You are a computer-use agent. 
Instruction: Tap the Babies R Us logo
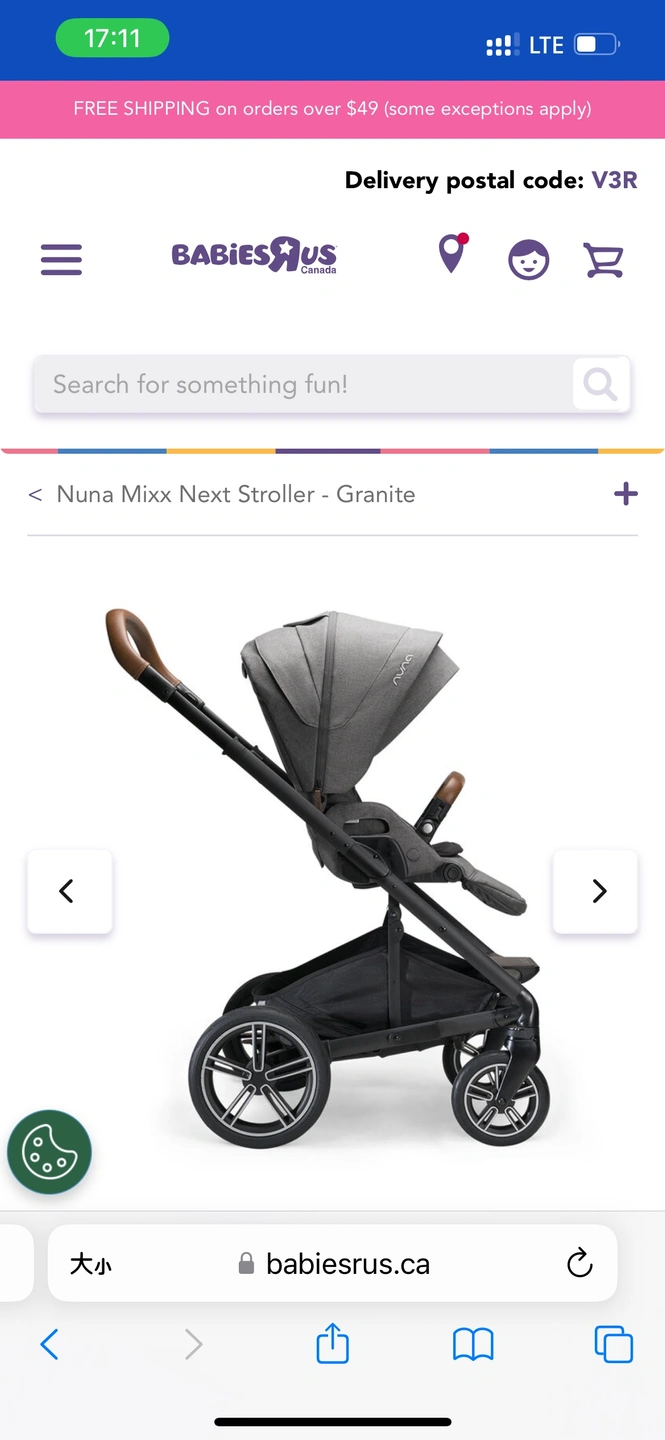254,255
